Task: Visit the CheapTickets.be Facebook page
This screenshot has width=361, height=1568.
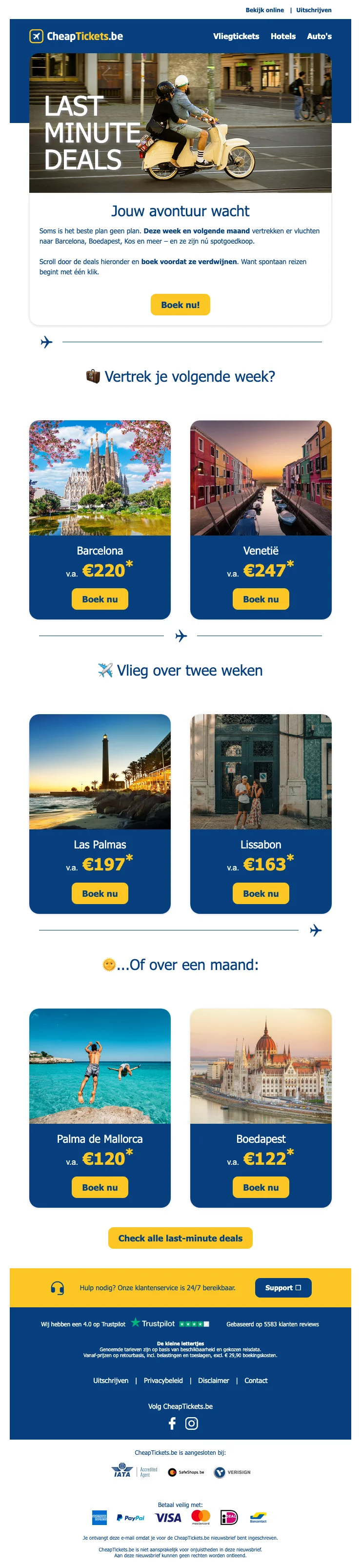Action: pos(172,1423)
